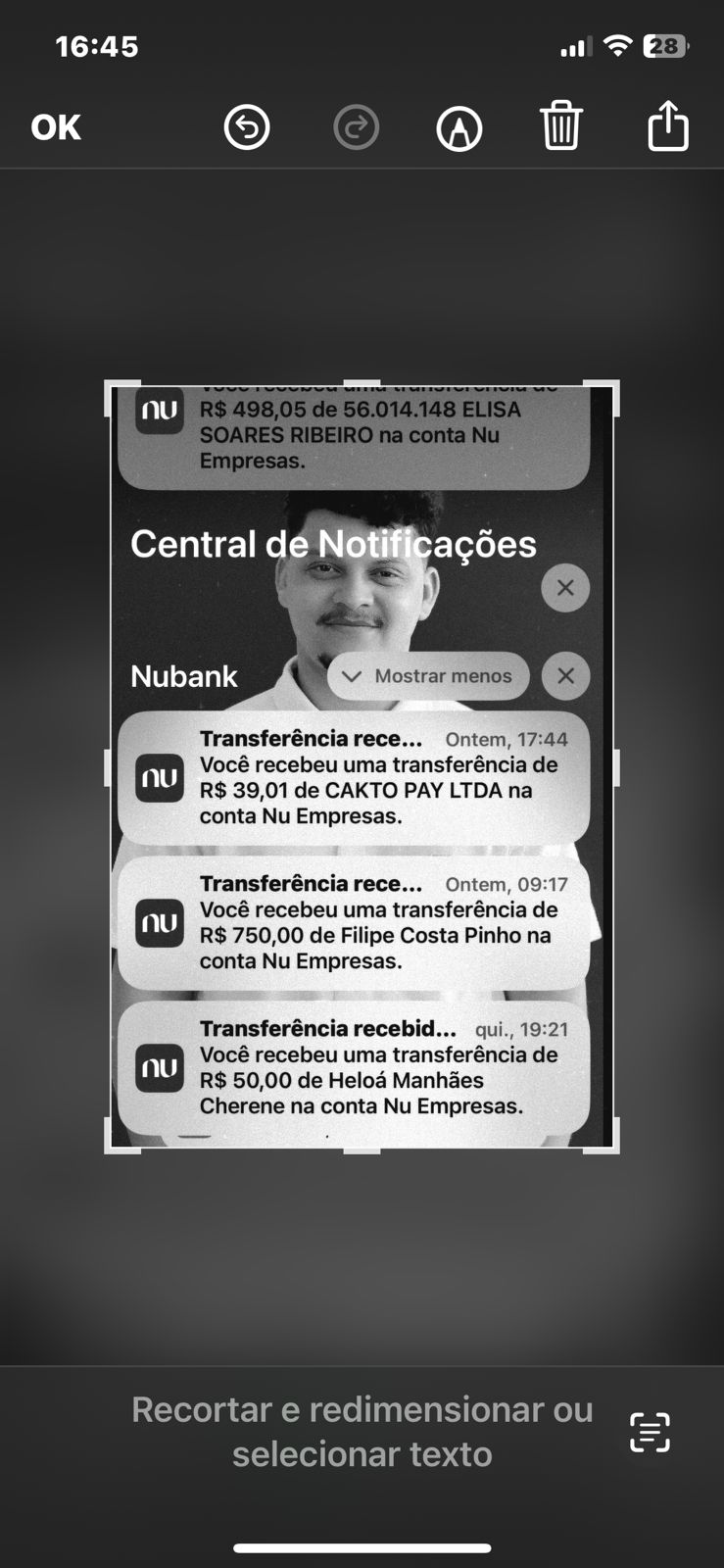Share the screenshot
Screen dimensions: 724x1568
pyautogui.click(x=668, y=125)
